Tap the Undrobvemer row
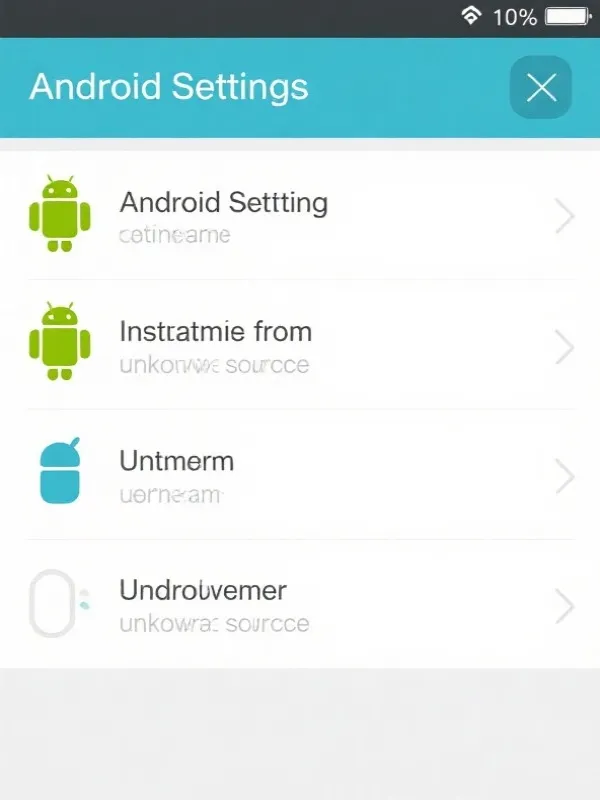600x800 pixels. (300, 604)
